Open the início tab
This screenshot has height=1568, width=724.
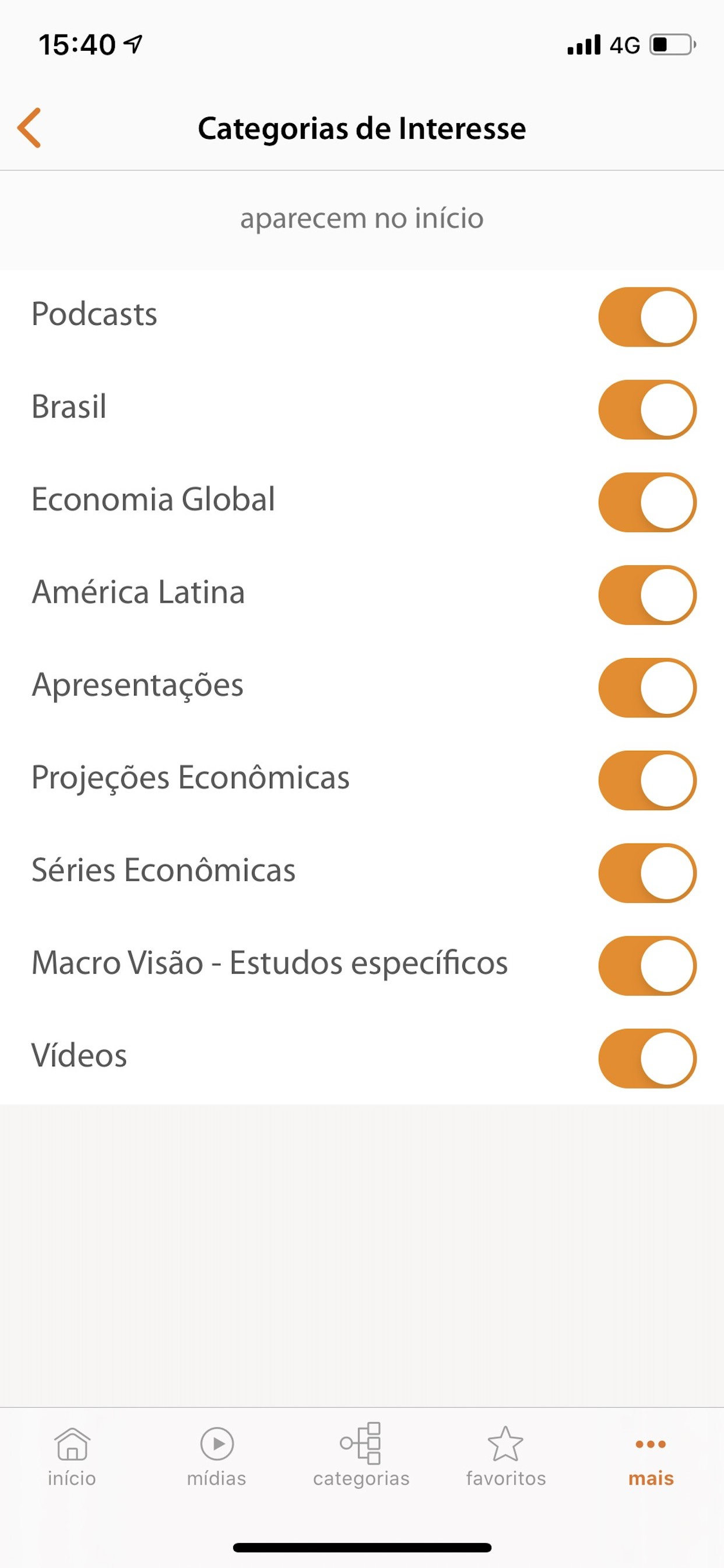pyautogui.click(x=72, y=1457)
